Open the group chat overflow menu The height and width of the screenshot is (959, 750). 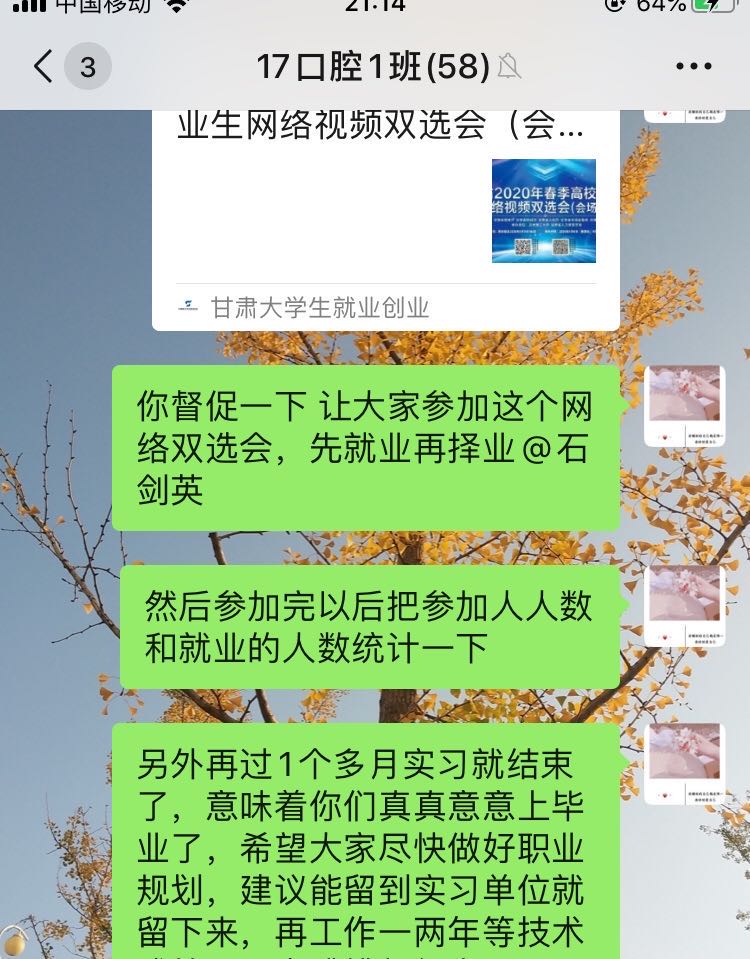click(693, 67)
